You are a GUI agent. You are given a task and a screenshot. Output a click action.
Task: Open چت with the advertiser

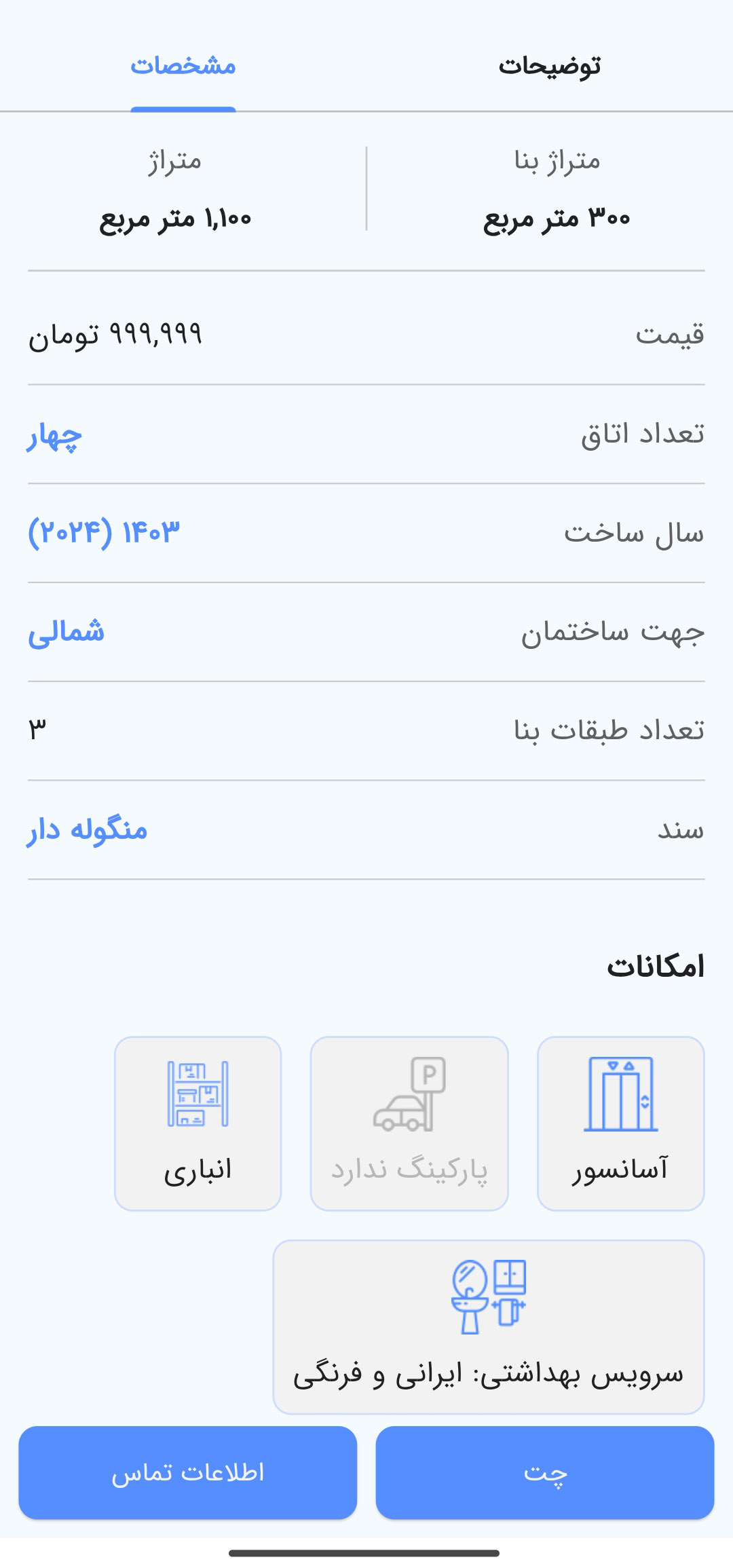544,1472
